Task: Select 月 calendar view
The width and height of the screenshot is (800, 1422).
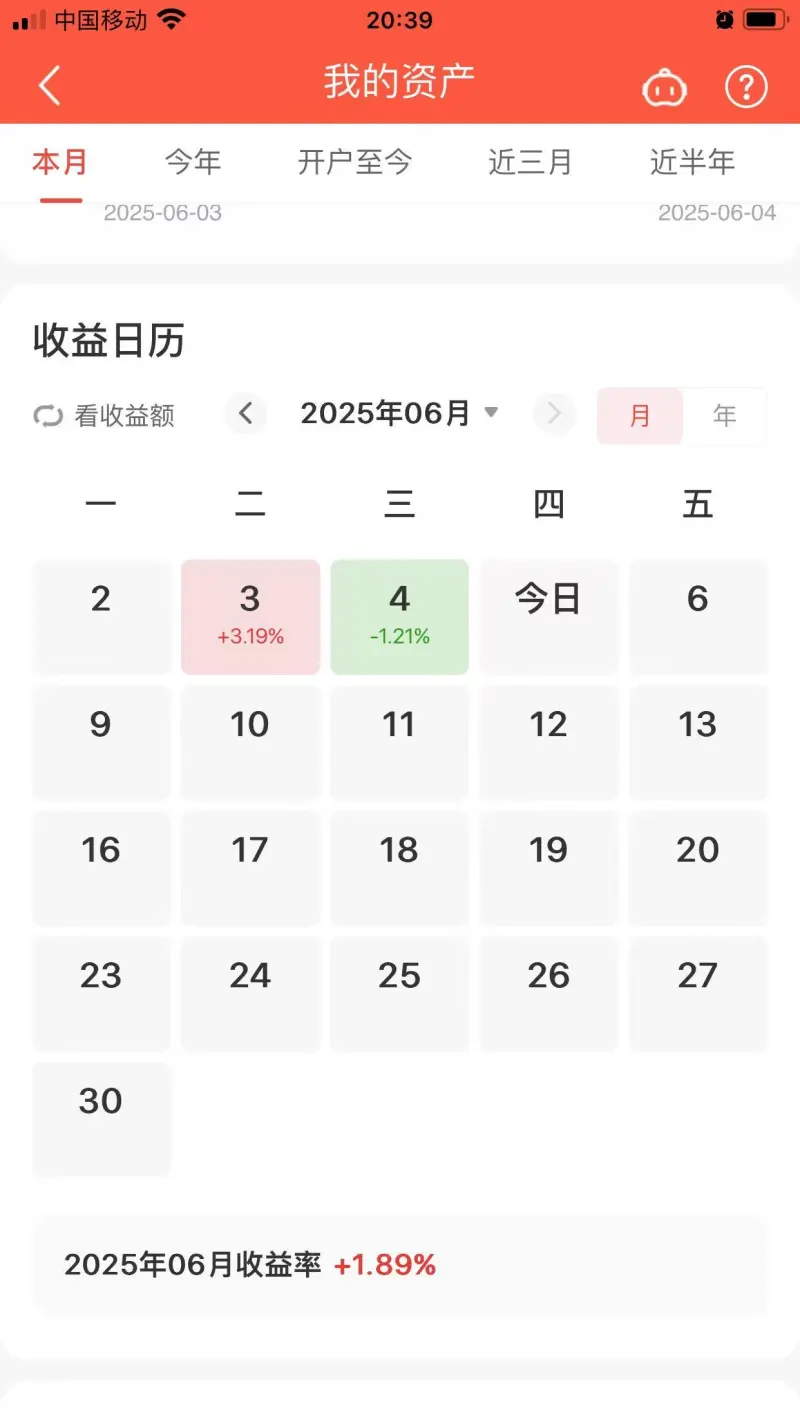Action: coord(640,415)
